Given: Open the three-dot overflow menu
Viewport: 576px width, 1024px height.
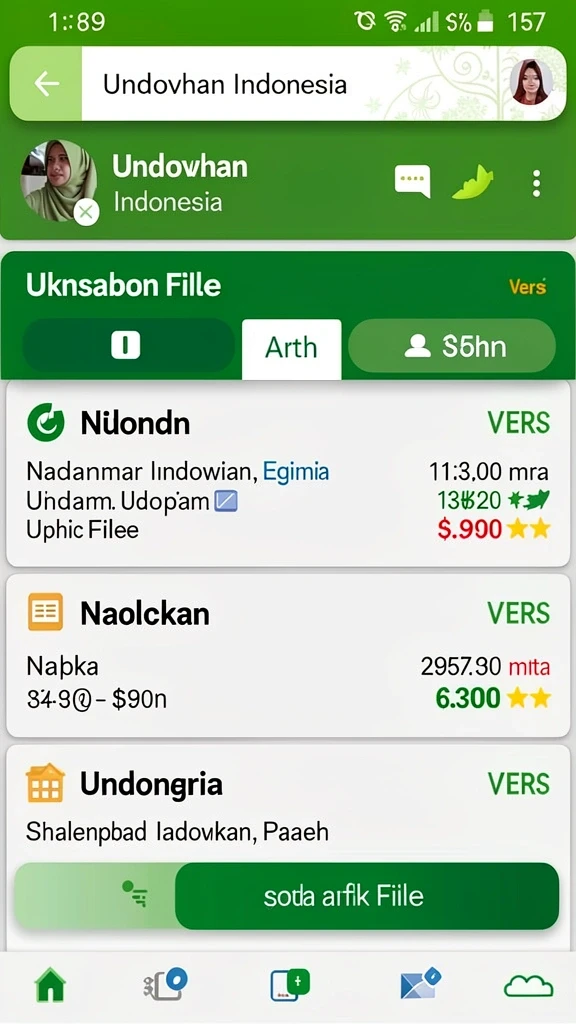Looking at the screenshot, I should [536, 184].
